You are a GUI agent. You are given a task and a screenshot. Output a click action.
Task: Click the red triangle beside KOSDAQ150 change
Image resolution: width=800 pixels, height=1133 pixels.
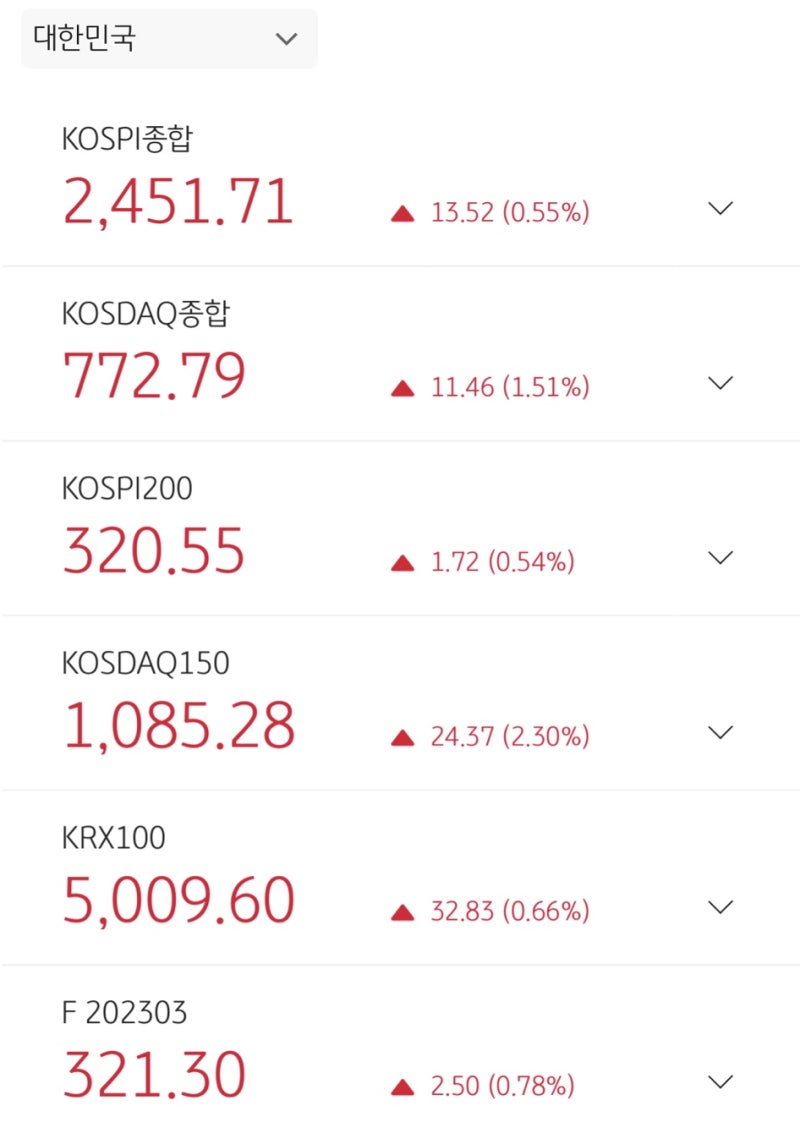(x=402, y=735)
